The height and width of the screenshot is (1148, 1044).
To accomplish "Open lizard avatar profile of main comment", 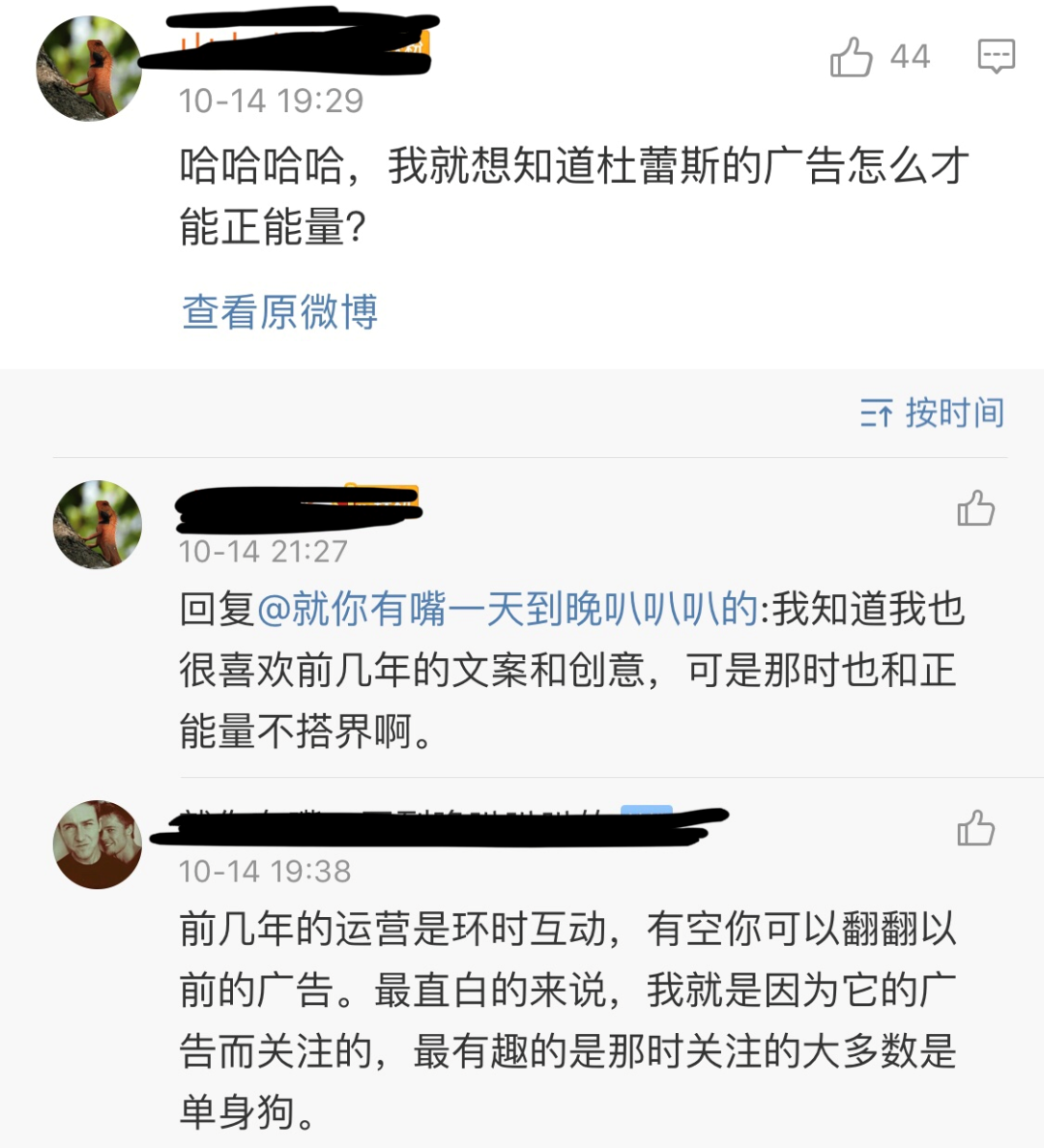I will 89,69.
